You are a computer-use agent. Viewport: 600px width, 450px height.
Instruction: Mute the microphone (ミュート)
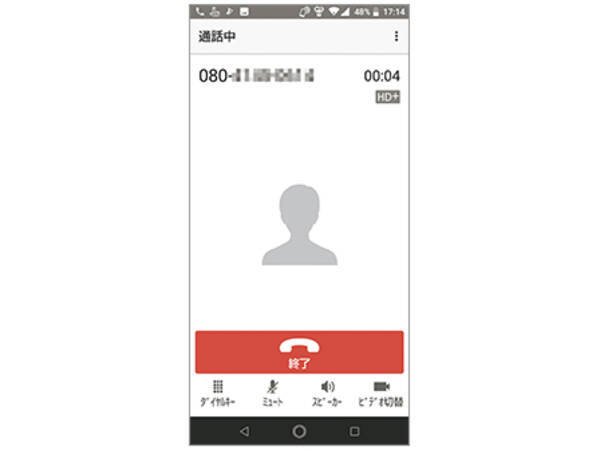tap(272, 392)
